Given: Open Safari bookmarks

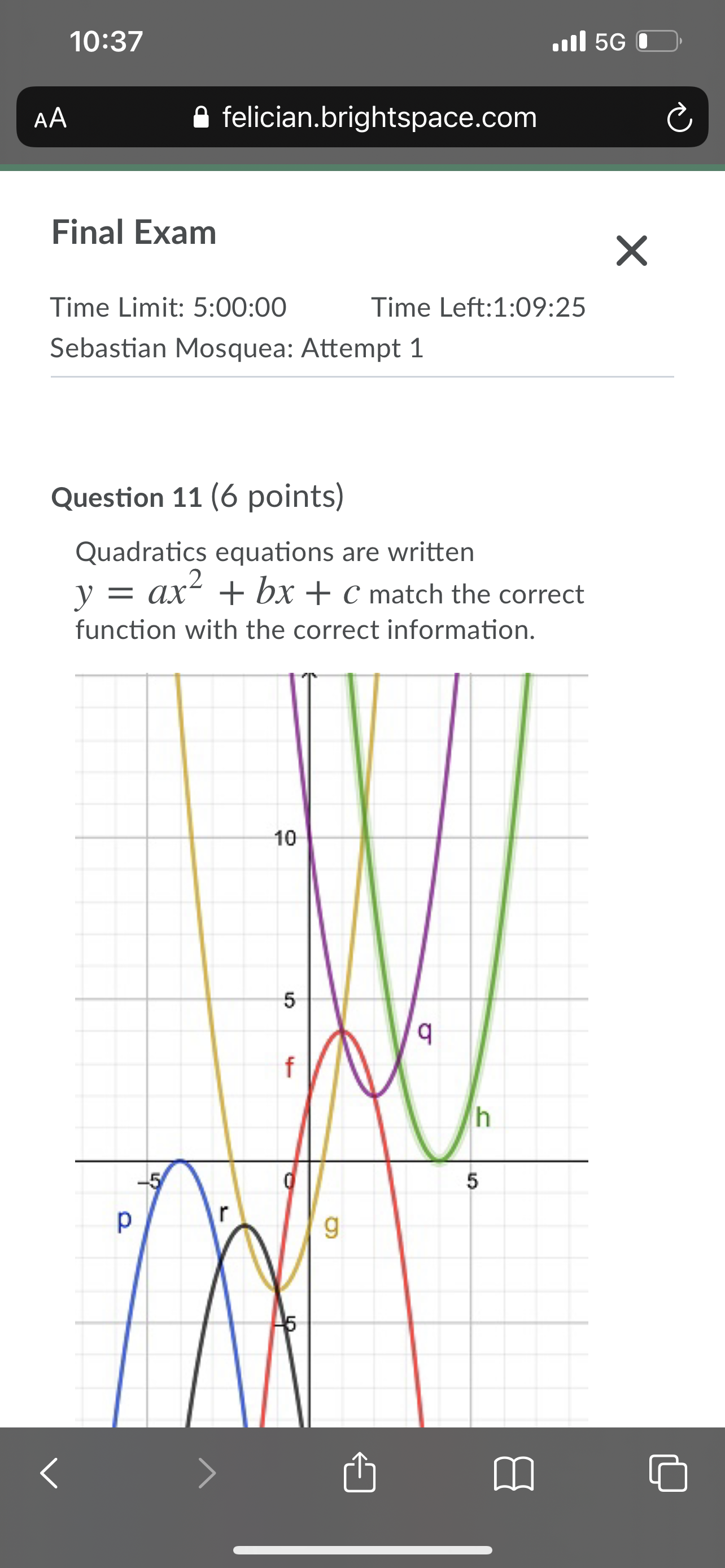Looking at the screenshot, I should pyautogui.click(x=514, y=1474).
